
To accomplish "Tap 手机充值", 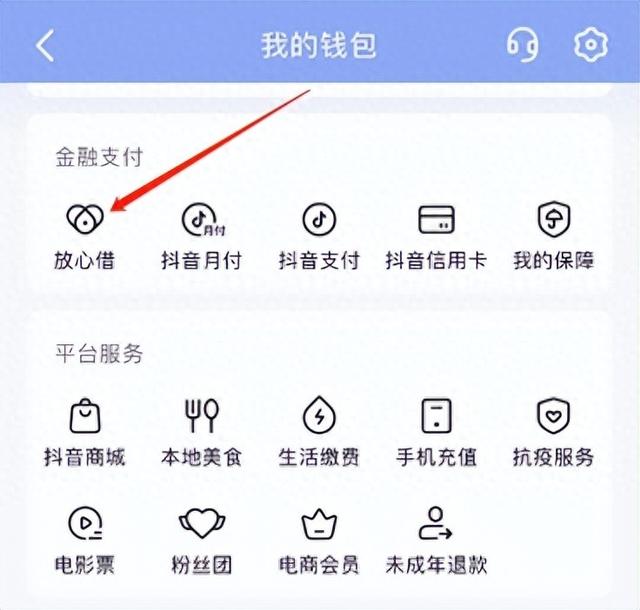I will [x=436, y=431].
